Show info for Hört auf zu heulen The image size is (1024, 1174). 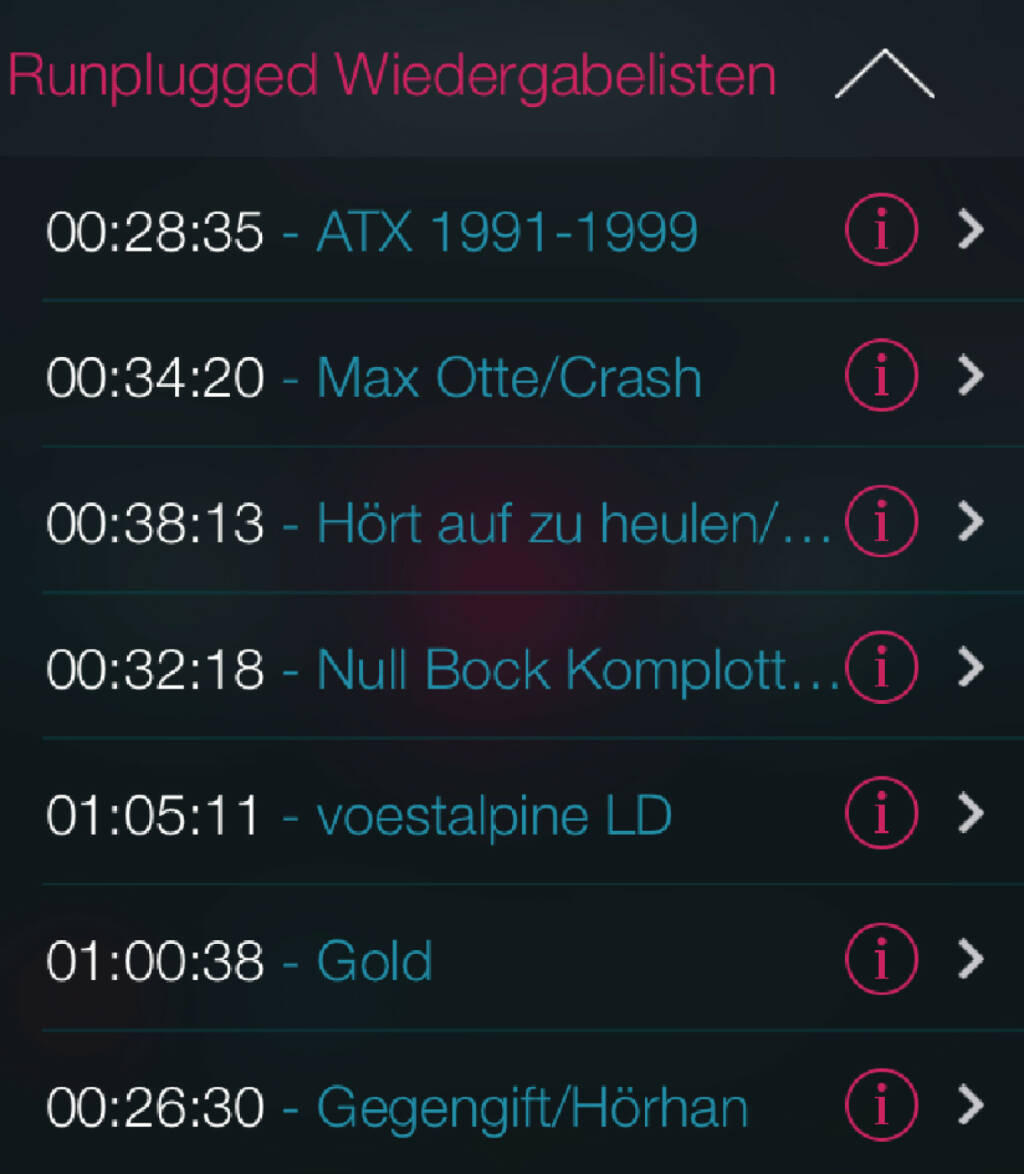tap(881, 521)
